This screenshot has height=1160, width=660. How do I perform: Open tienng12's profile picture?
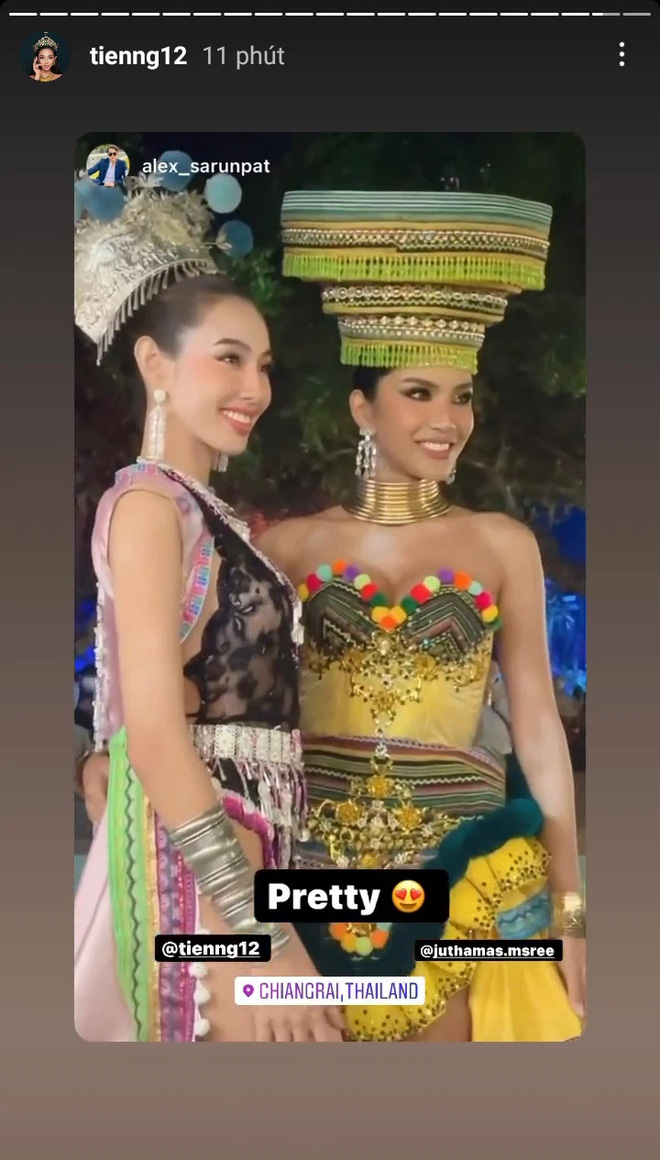pyautogui.click(x=46, y=56)
